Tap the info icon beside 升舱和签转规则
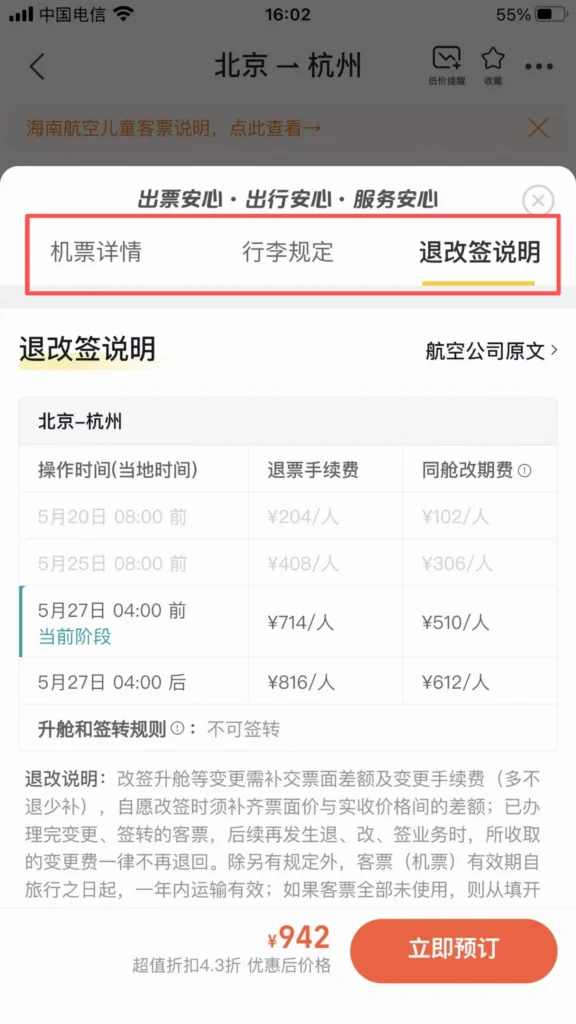 tap(177, 728)
